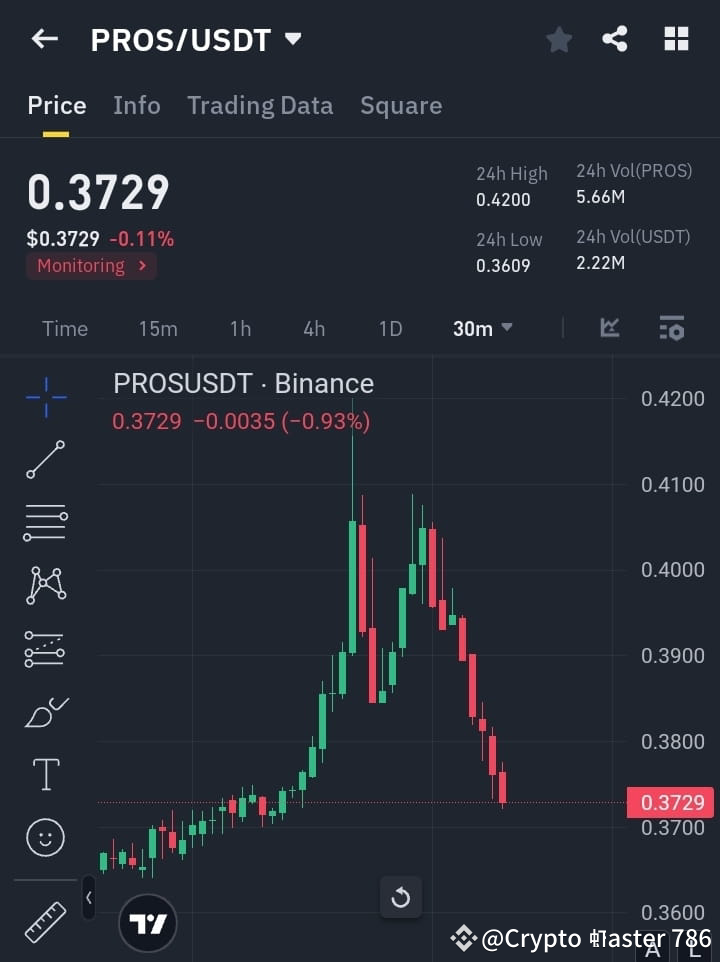
Task: Select the trend line drawing tool
Action: click(45, 461)
